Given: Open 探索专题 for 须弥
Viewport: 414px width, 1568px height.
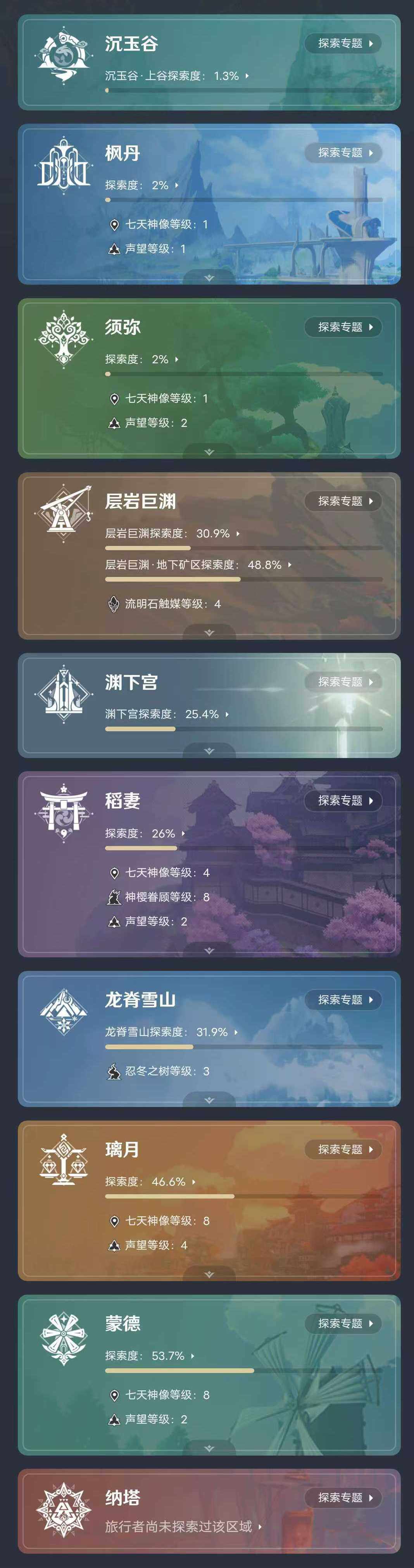Looking at the screenshot, I should [x=343, y=327].
